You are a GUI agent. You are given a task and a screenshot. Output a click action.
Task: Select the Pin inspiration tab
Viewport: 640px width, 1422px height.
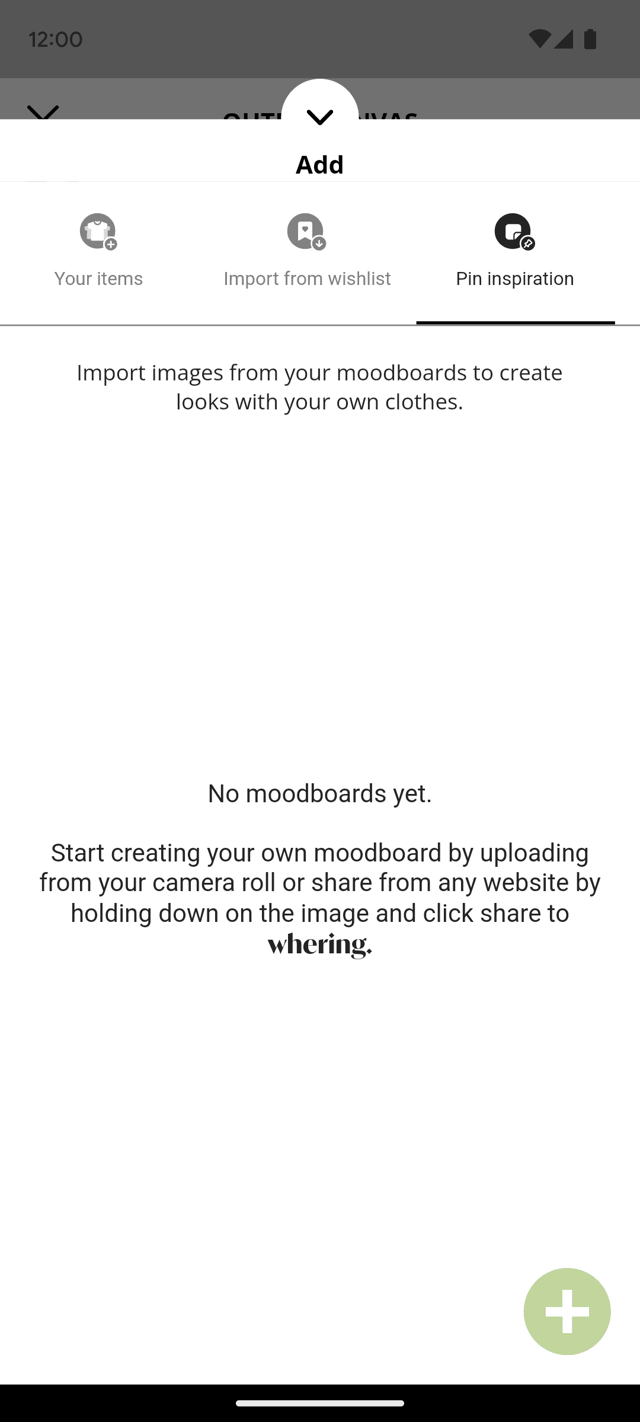point(515,254)
